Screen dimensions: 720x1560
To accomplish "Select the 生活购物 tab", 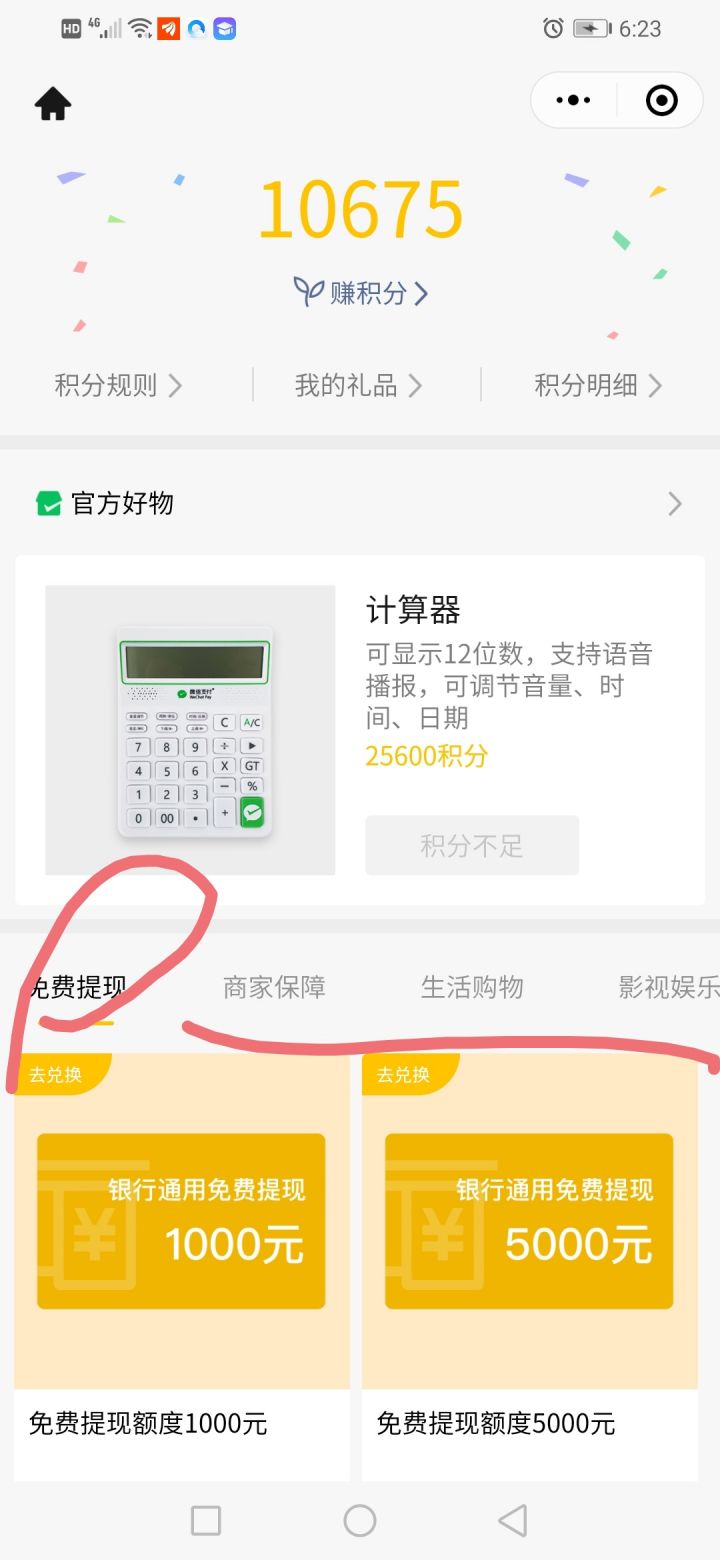I will coord(472,987).
